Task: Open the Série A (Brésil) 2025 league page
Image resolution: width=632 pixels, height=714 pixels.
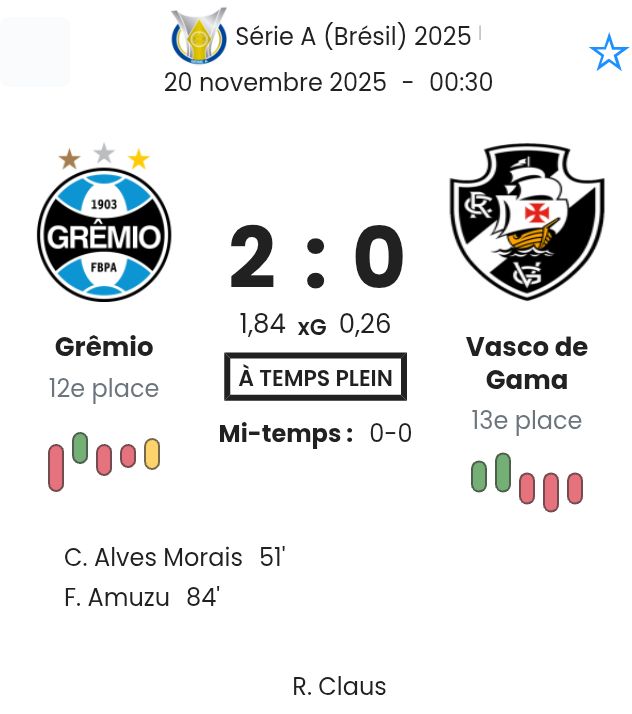Action: pos(352,37)
